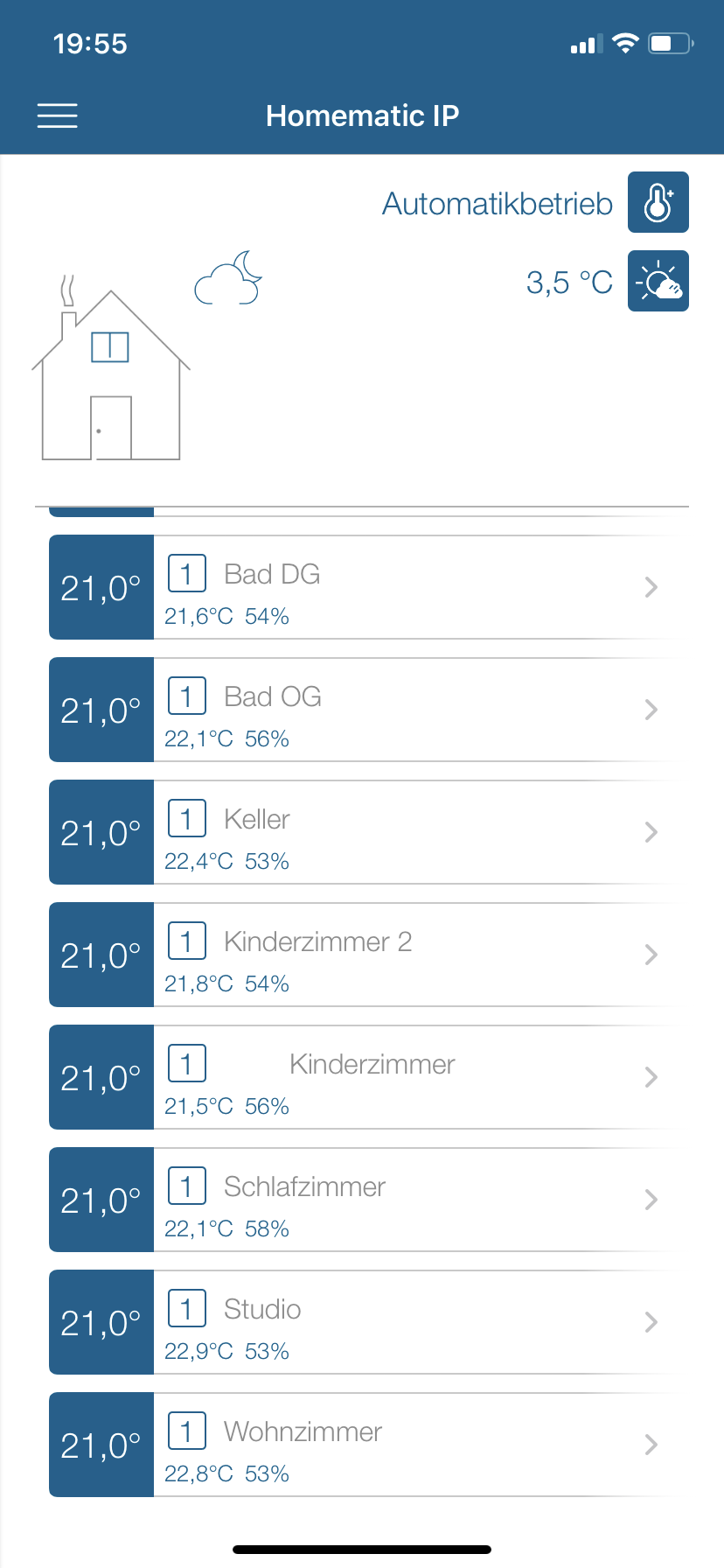Open the Bad DG room
724x1568 pixels.
[364, 587]
